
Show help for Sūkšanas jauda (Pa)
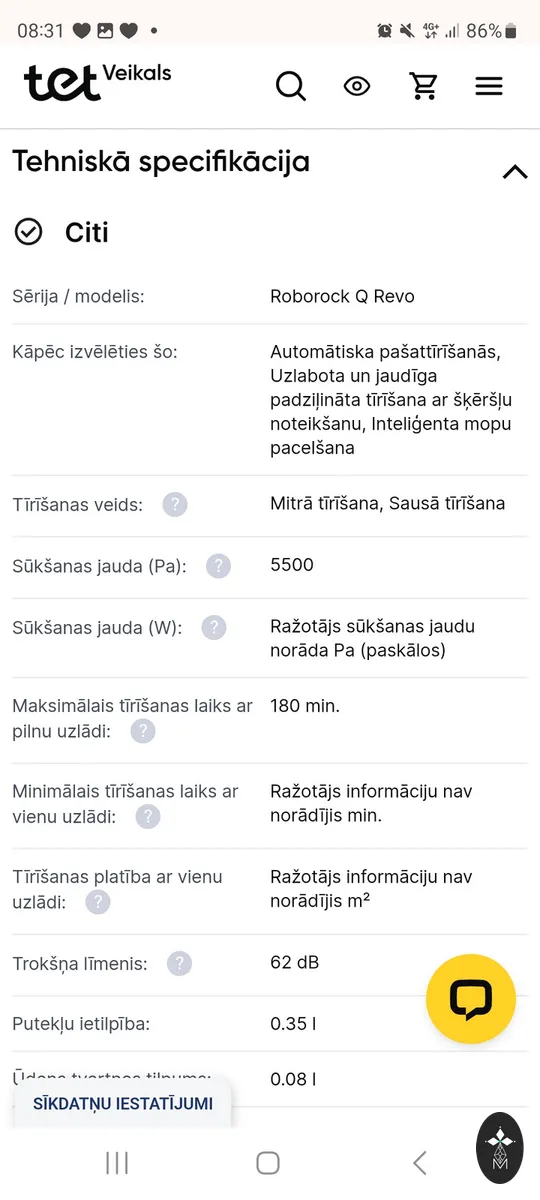pyautogui.click(x=218, y=566)
